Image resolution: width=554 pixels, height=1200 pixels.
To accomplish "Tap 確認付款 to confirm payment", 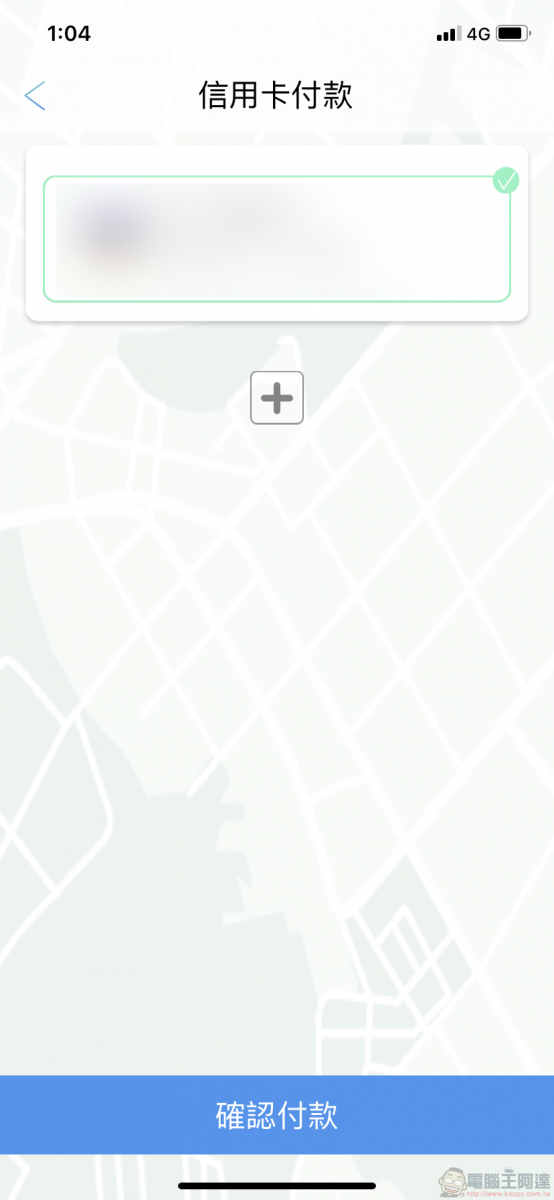I will [x=277, y=1116].
